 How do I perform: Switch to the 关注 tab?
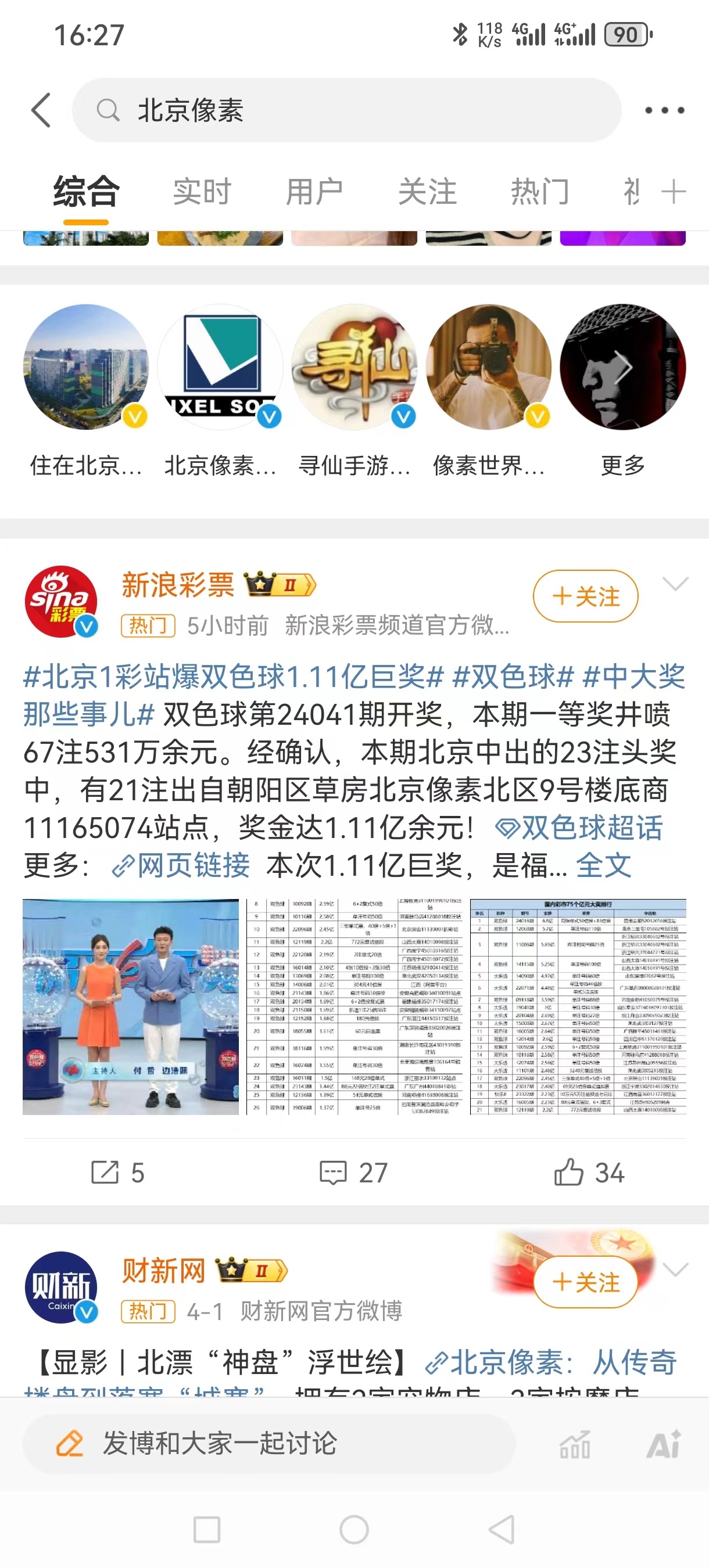(x=427, y=192)
